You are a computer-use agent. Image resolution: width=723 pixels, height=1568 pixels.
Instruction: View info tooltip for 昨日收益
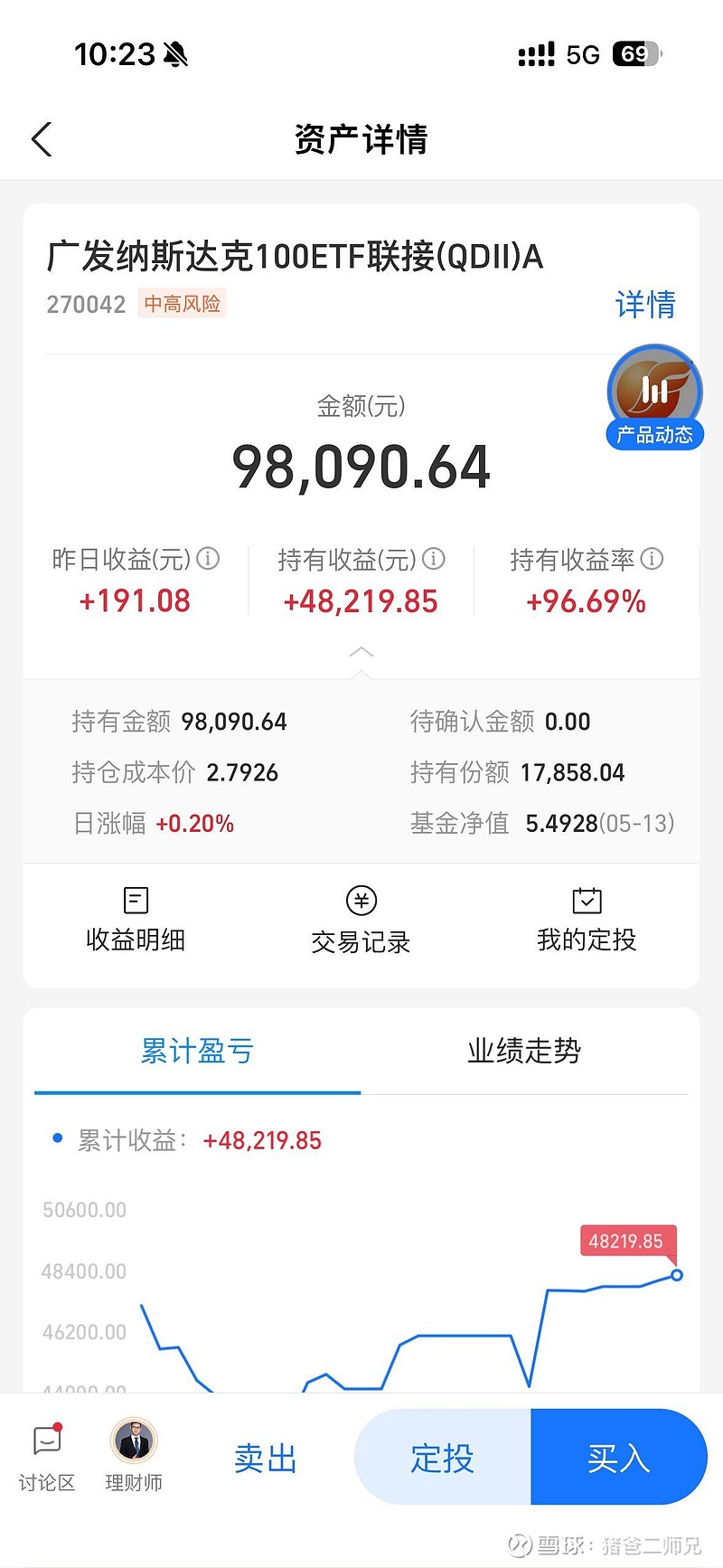(208, 560)
